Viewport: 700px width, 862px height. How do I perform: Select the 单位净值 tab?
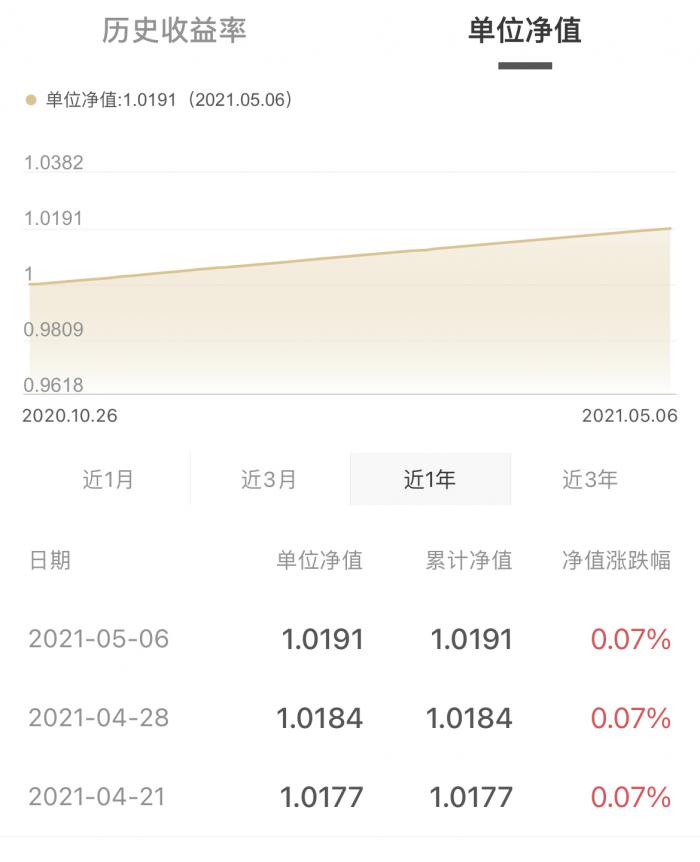tap(524, 31)
